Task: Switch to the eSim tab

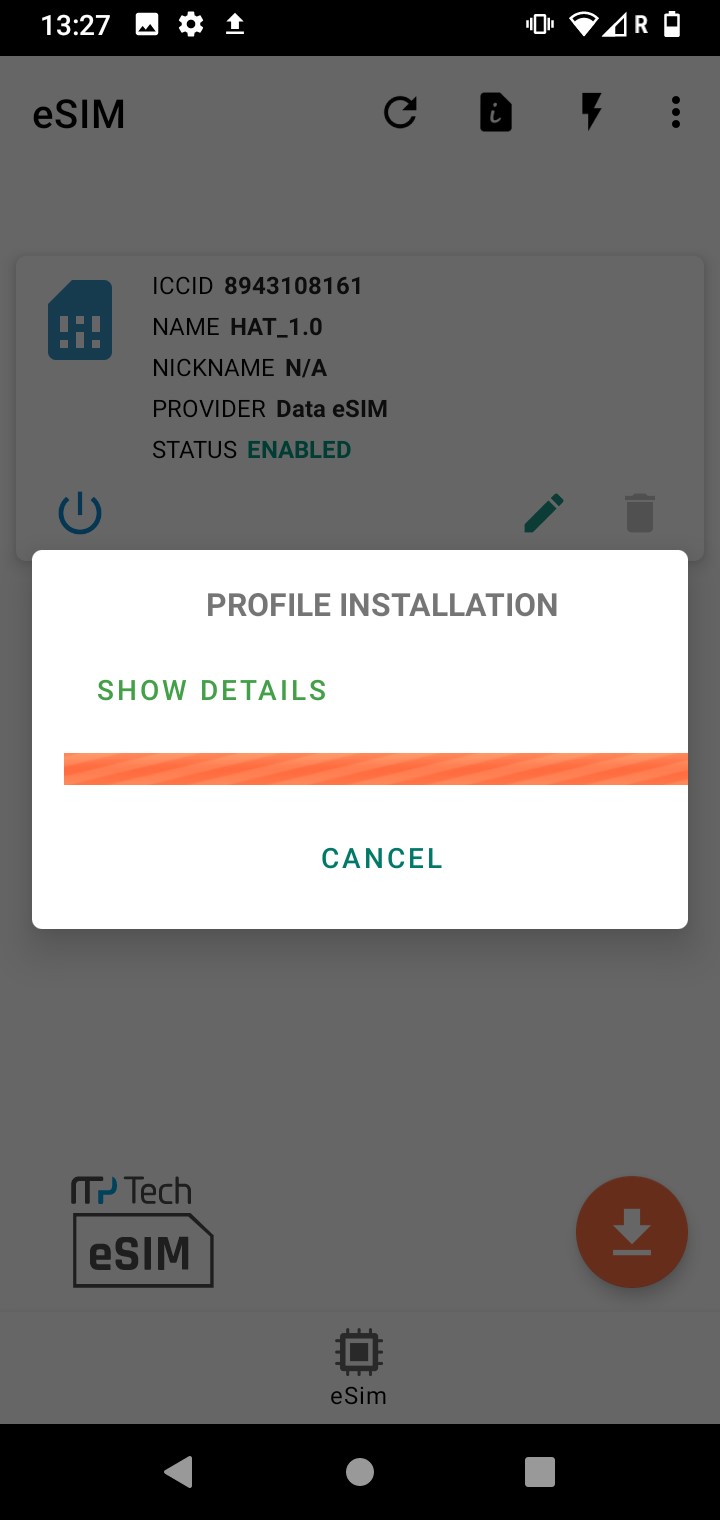Action: pyautogui.click(x=359, y=1367)
